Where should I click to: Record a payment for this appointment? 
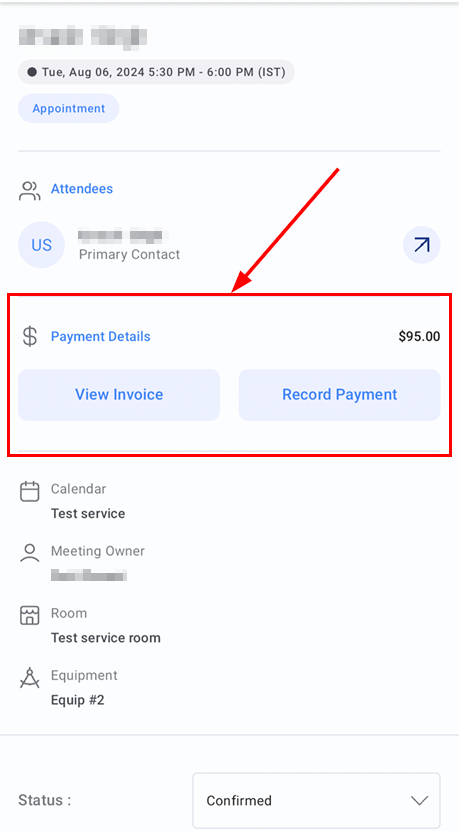339,394
